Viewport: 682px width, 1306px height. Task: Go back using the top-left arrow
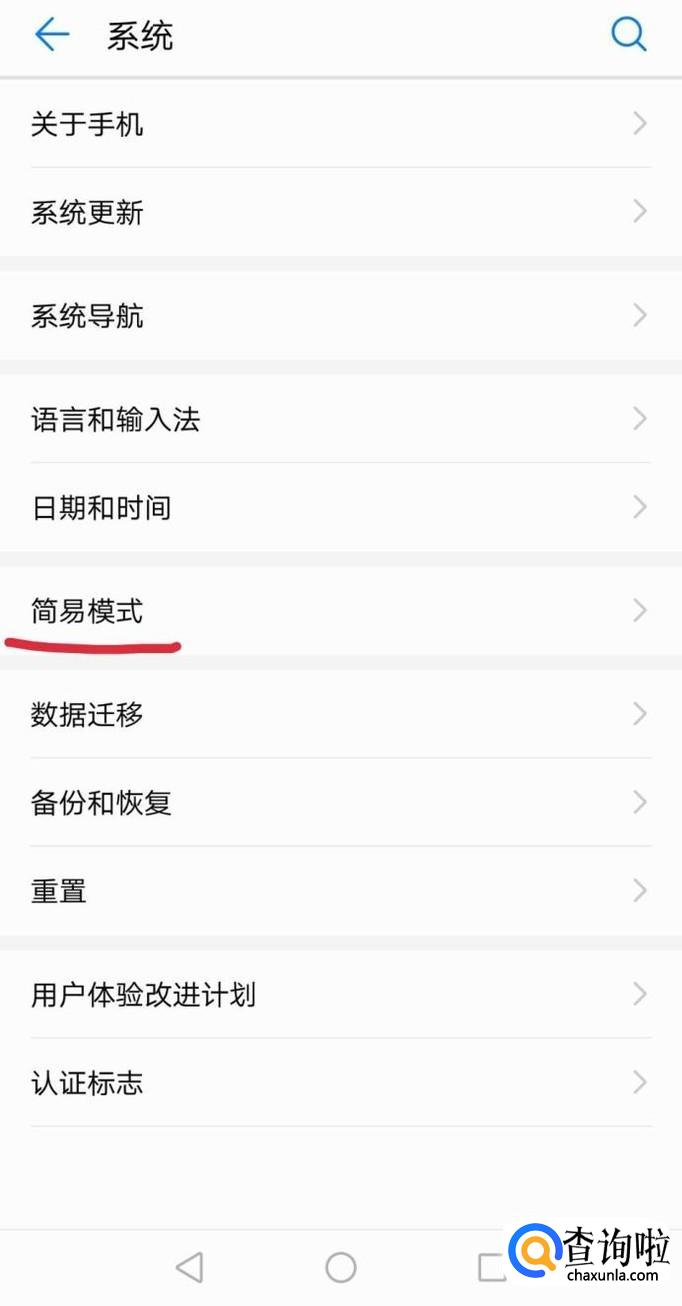[52, 36]
